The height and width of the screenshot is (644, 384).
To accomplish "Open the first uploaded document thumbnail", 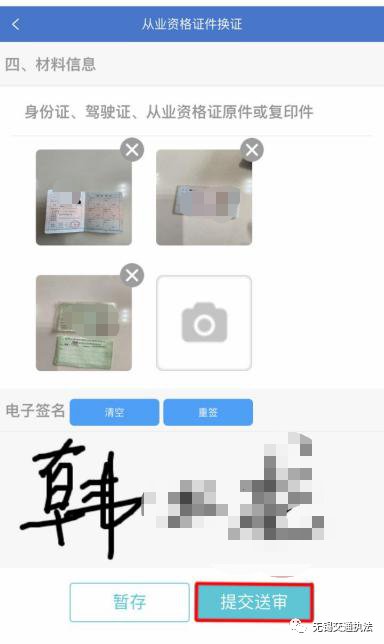I will pyautogui.click(x=84, y=197).
